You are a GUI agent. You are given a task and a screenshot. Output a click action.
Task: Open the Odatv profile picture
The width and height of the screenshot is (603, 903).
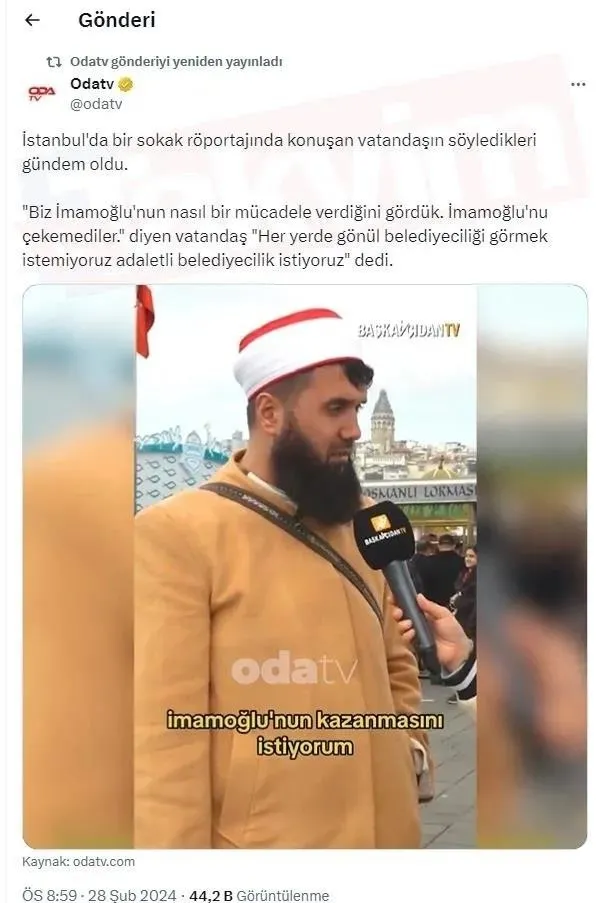42,93
